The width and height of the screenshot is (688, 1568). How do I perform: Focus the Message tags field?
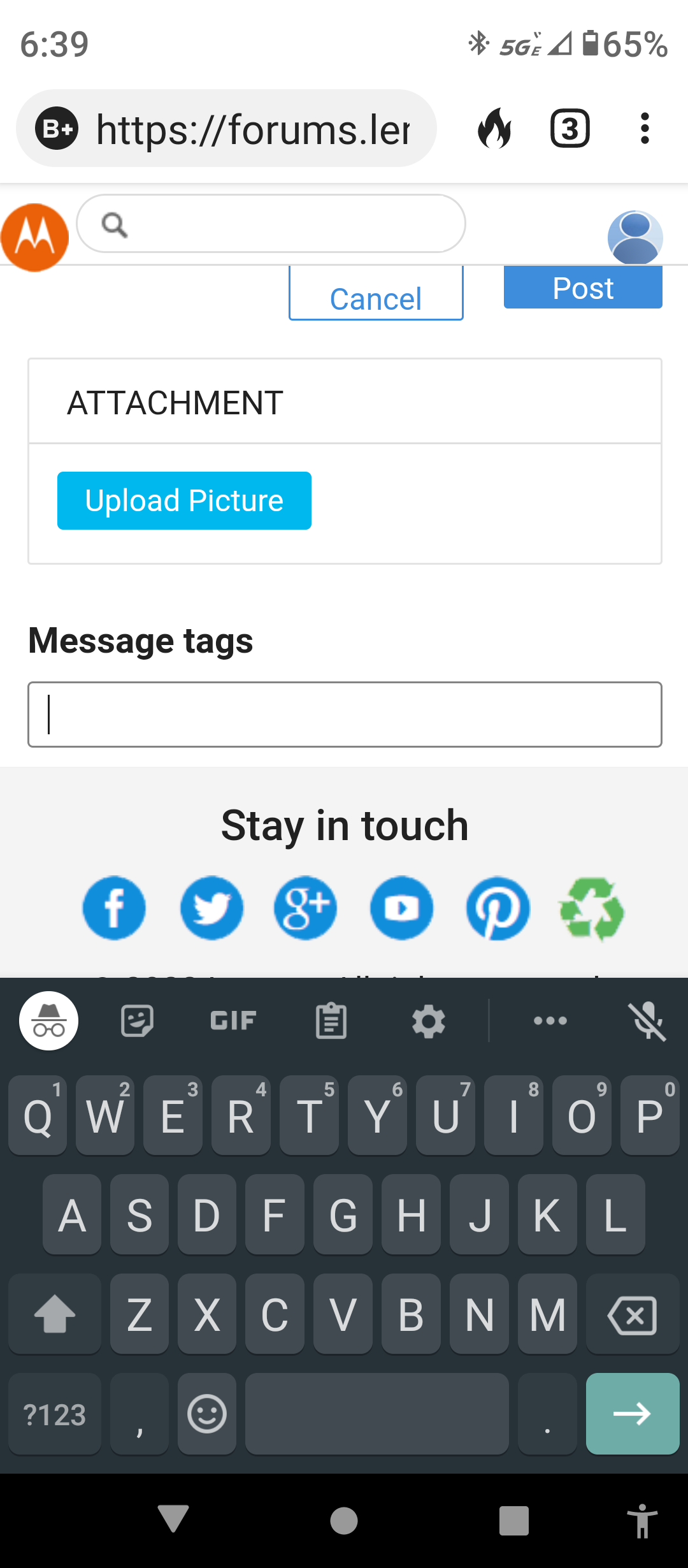[x=345, y=715]
